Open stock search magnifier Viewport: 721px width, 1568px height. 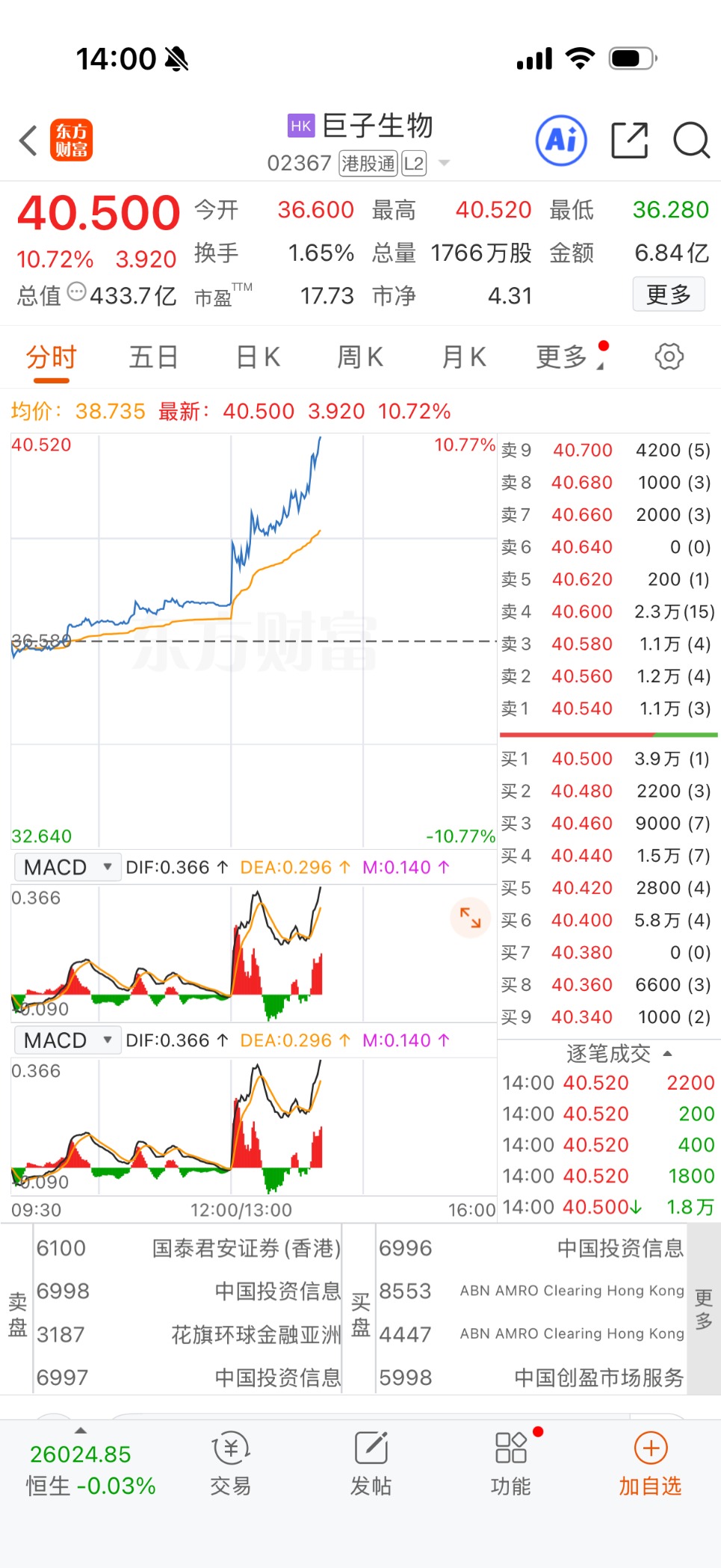691,141
